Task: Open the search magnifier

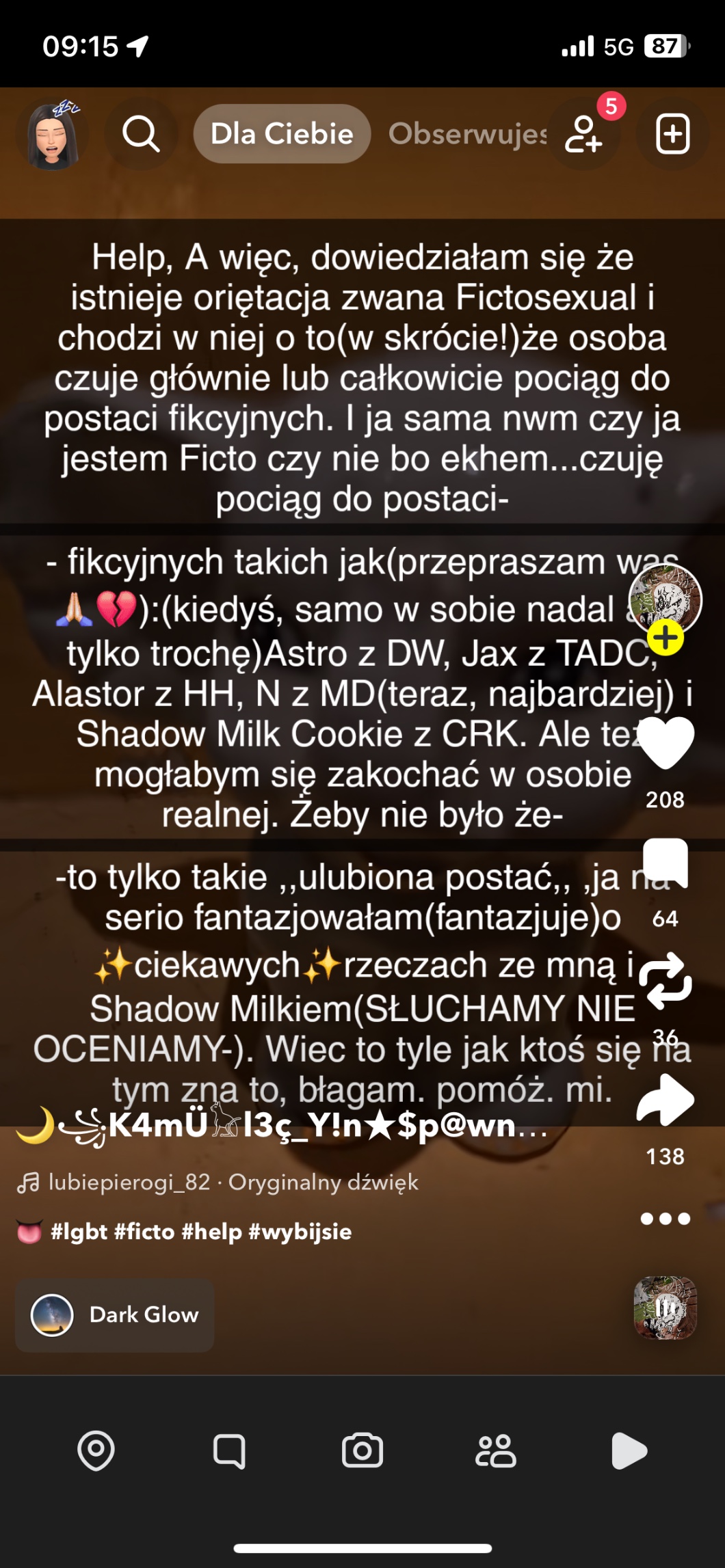Action: point(141,133)
